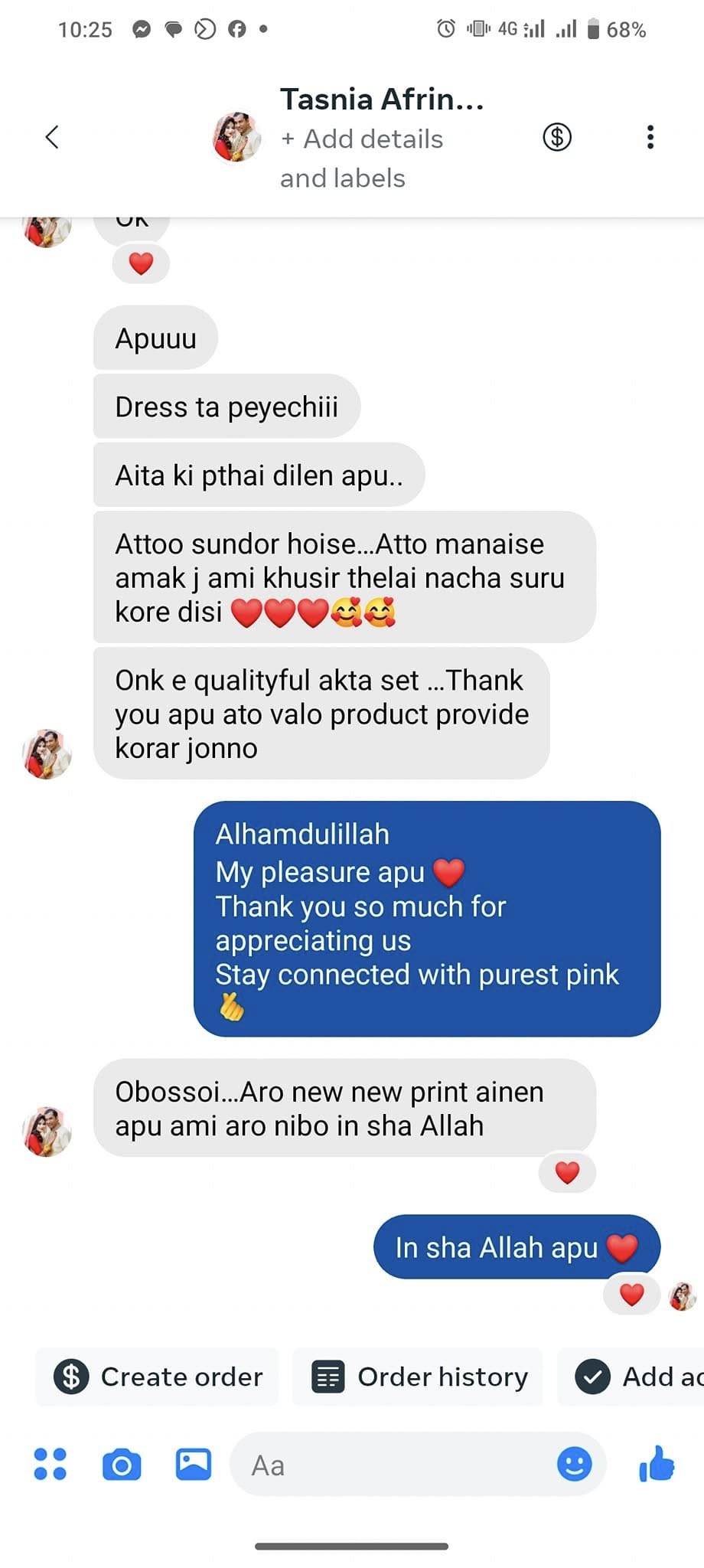704x1568 pixels.
Task: Open the camera to take photo
Action: click(x=122, y=1465)
